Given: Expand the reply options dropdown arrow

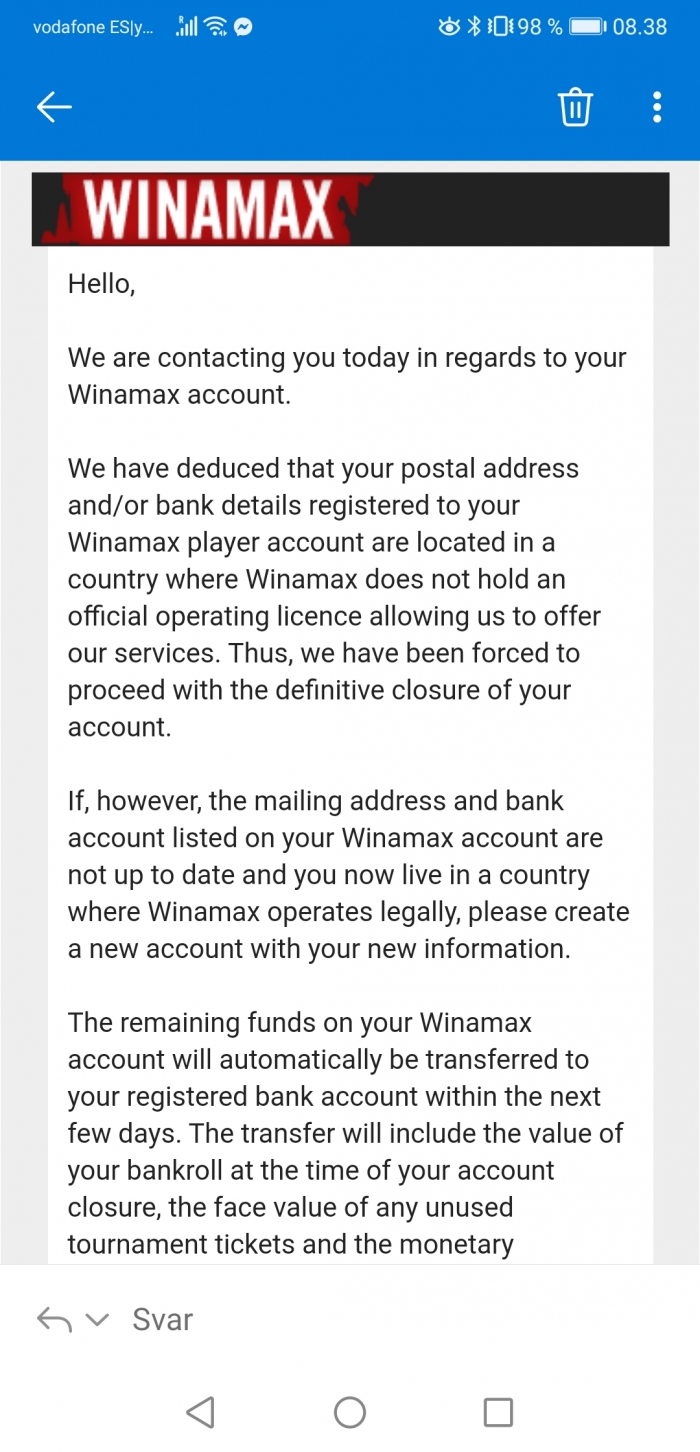Looking at the screenshot, I should click(97, 1320).
